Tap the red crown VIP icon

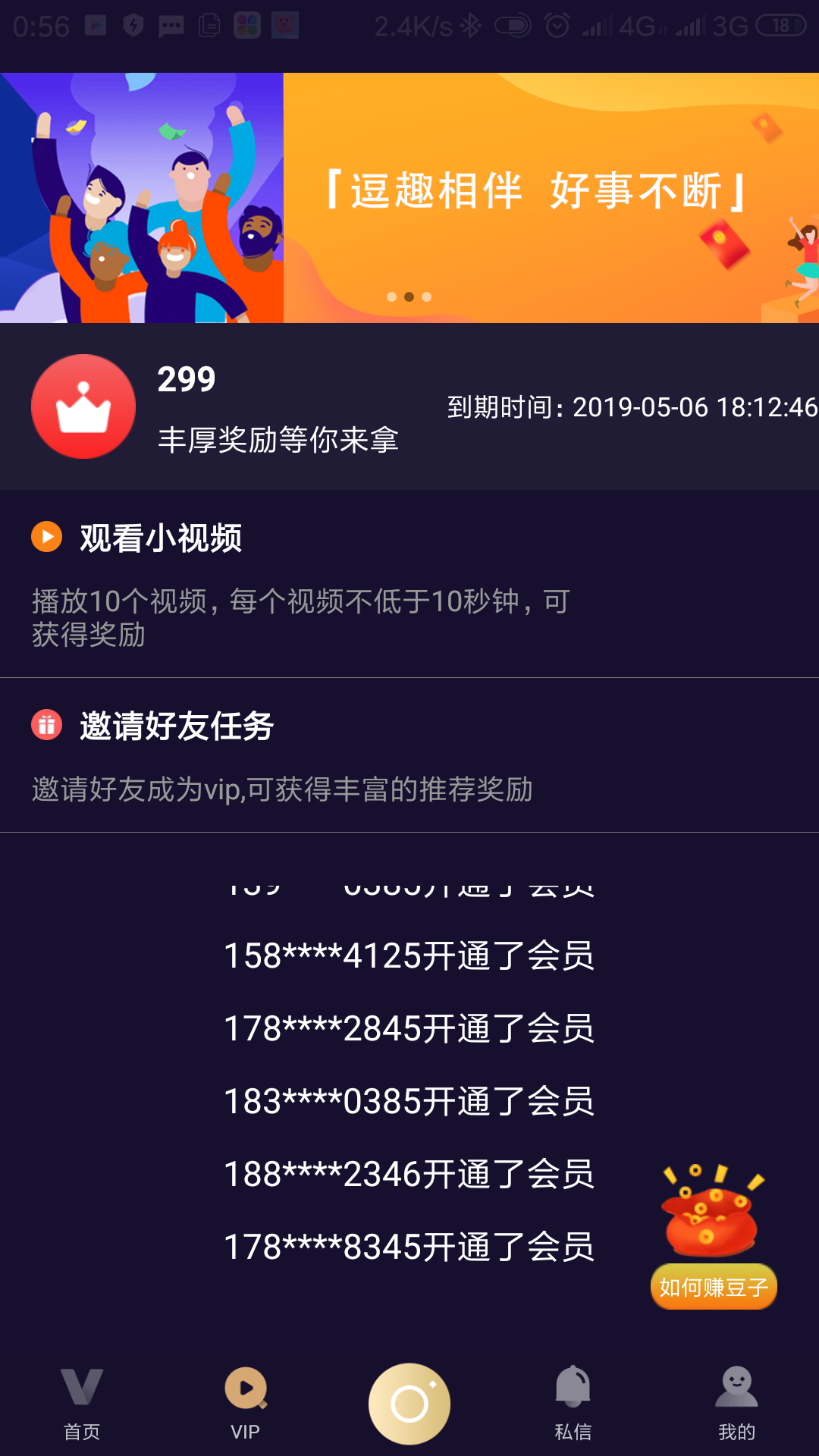[83, 406]
